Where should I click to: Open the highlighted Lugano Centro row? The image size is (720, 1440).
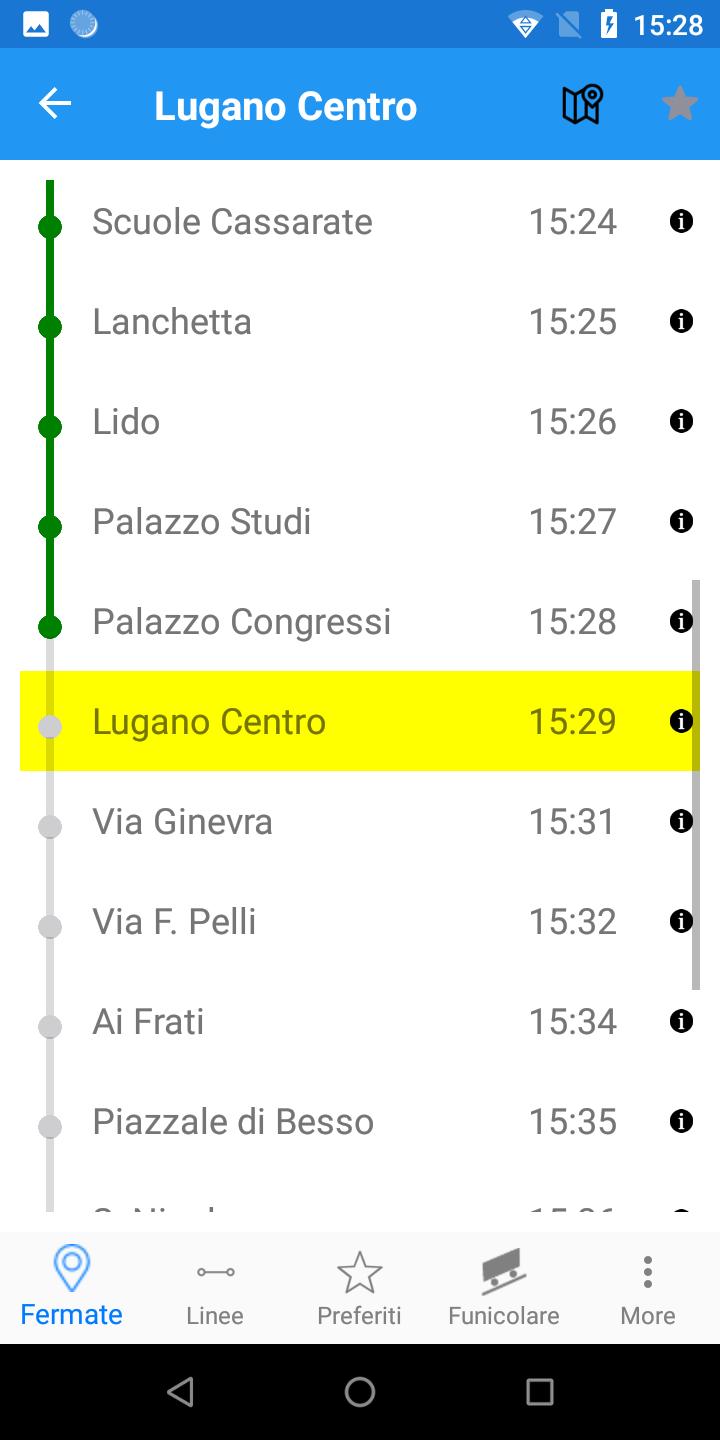coord(360,721)
